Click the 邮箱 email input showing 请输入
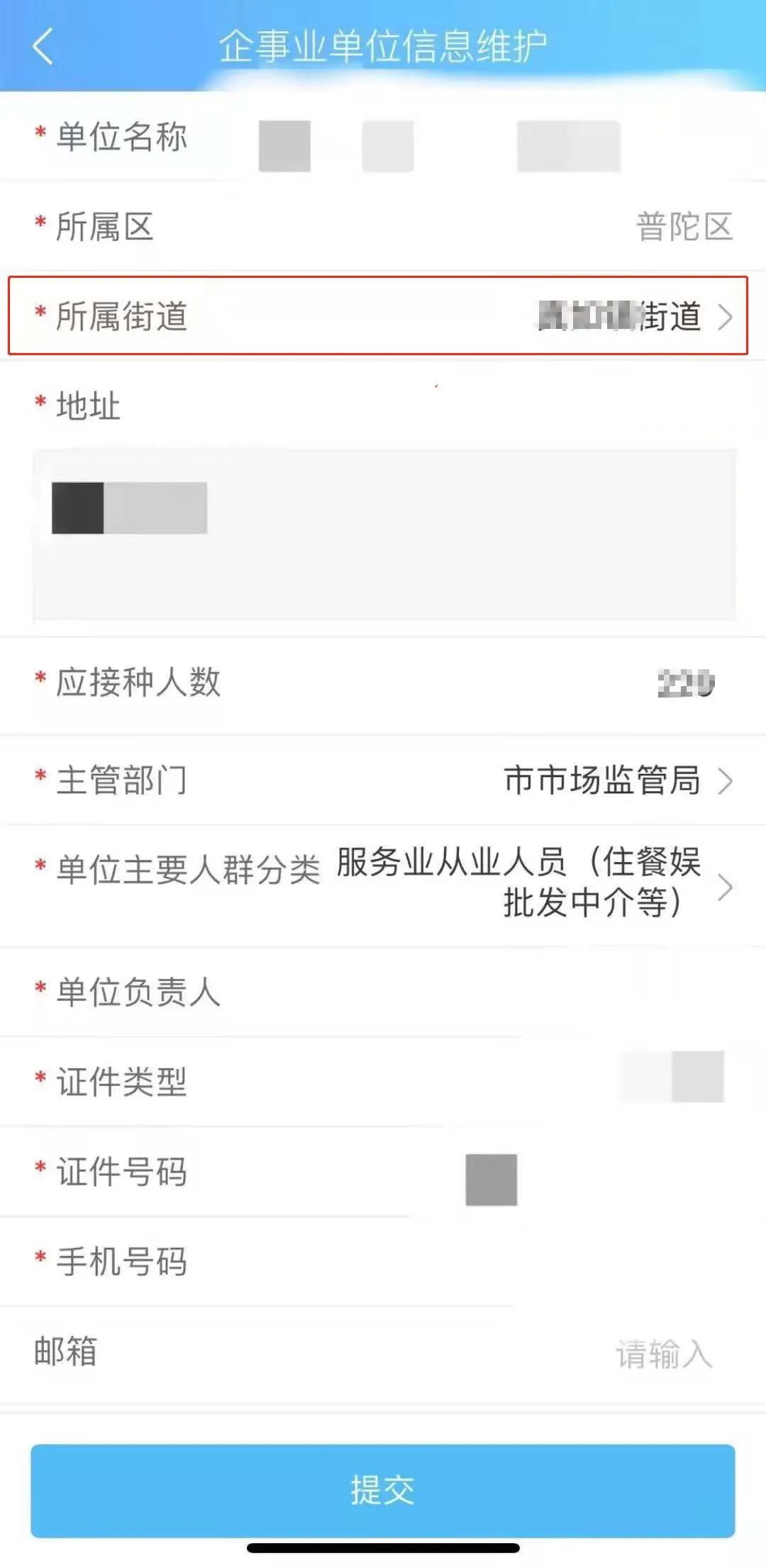This screenshot has width=766, height=1568. 665,1351
